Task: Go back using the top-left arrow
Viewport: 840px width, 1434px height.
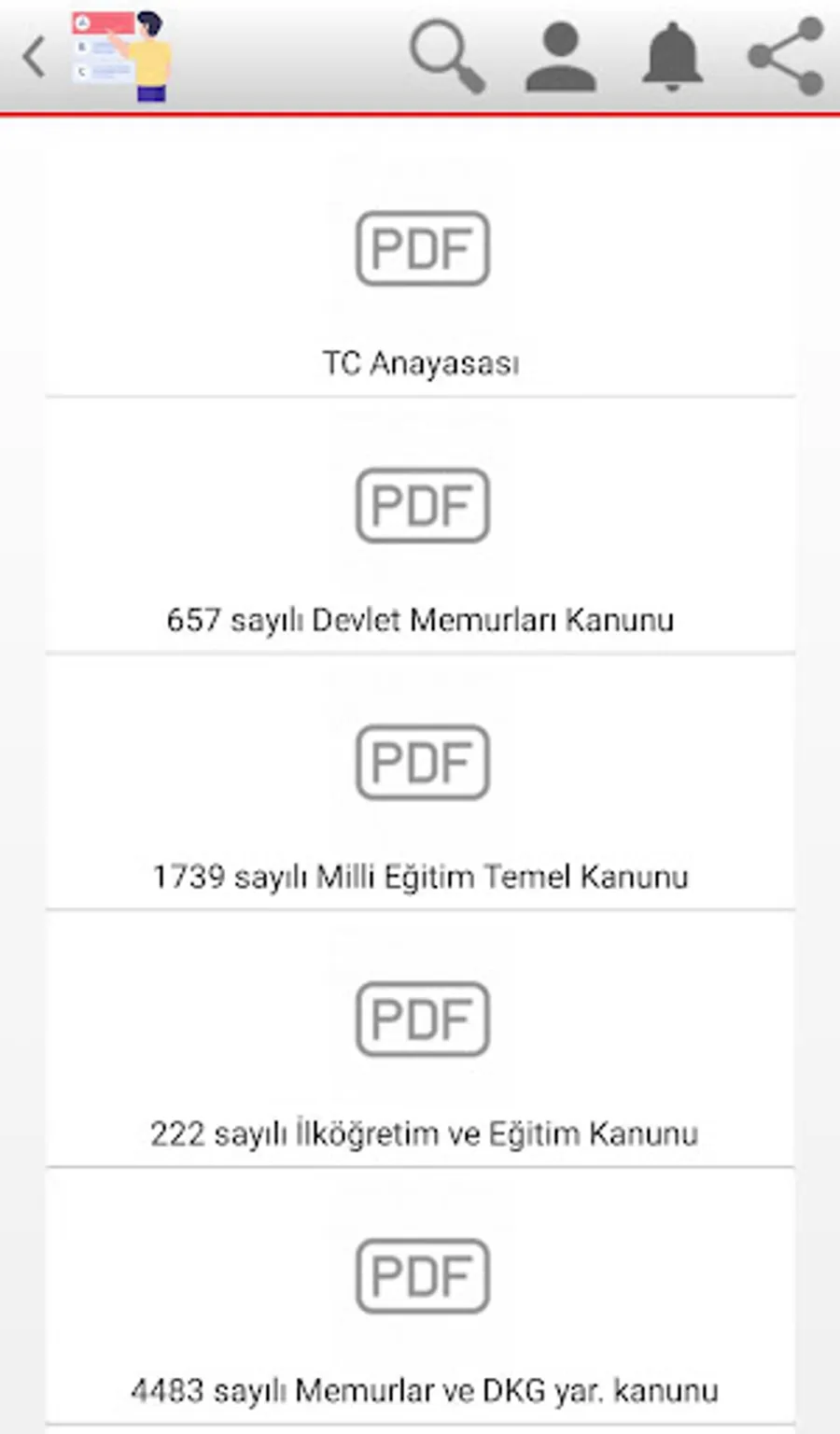Action: 35,57
